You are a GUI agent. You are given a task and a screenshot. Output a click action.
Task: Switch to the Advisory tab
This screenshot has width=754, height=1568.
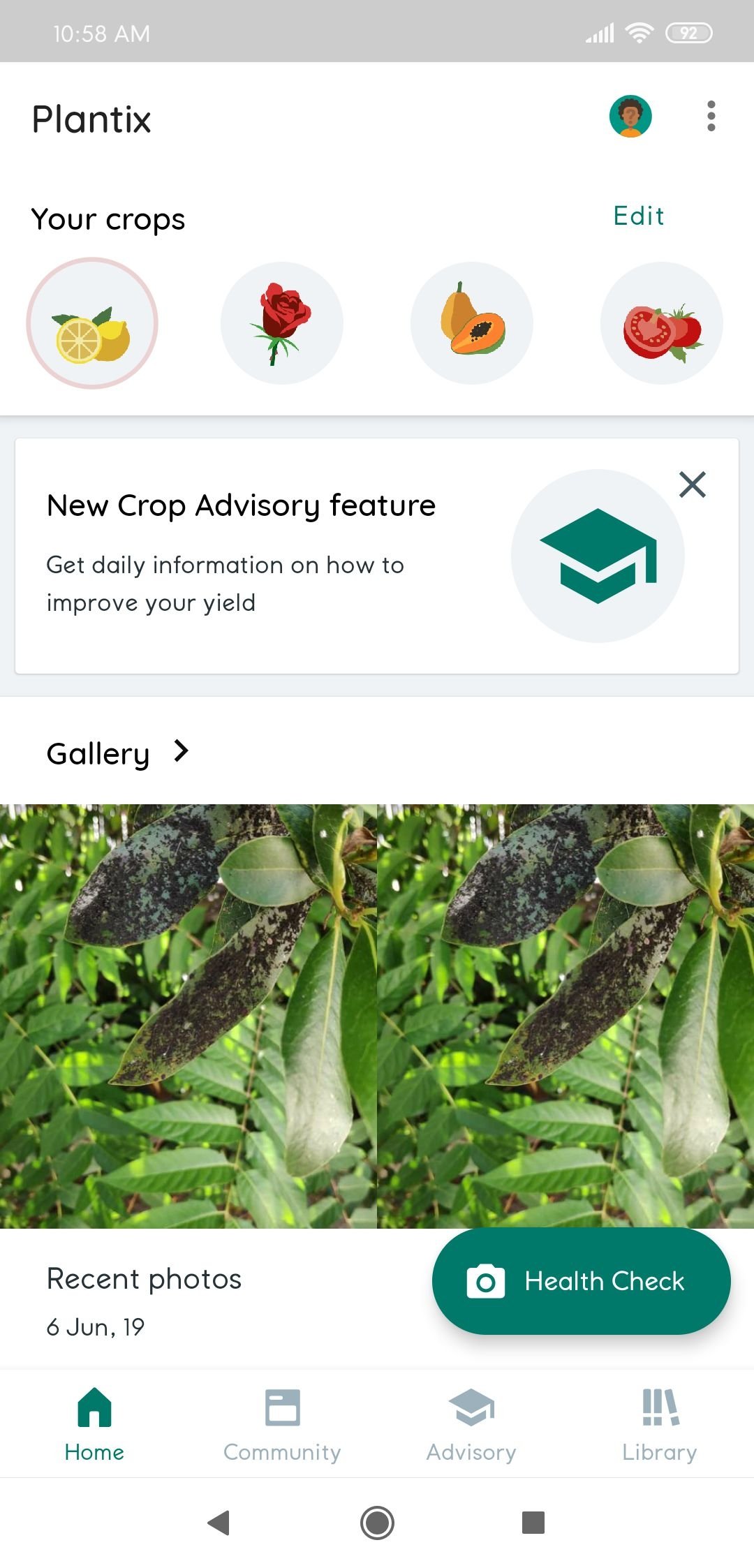471,1424
